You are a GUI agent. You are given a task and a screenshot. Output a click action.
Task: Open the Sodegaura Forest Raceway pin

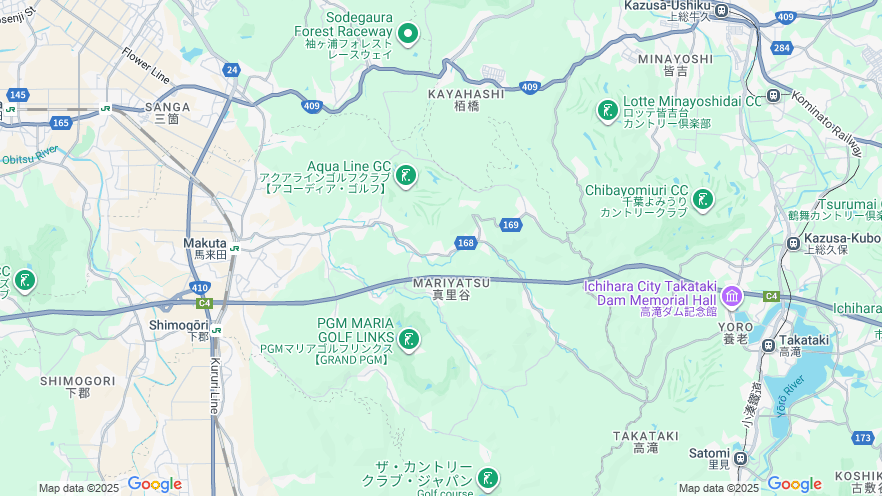[x=407, y=35]
